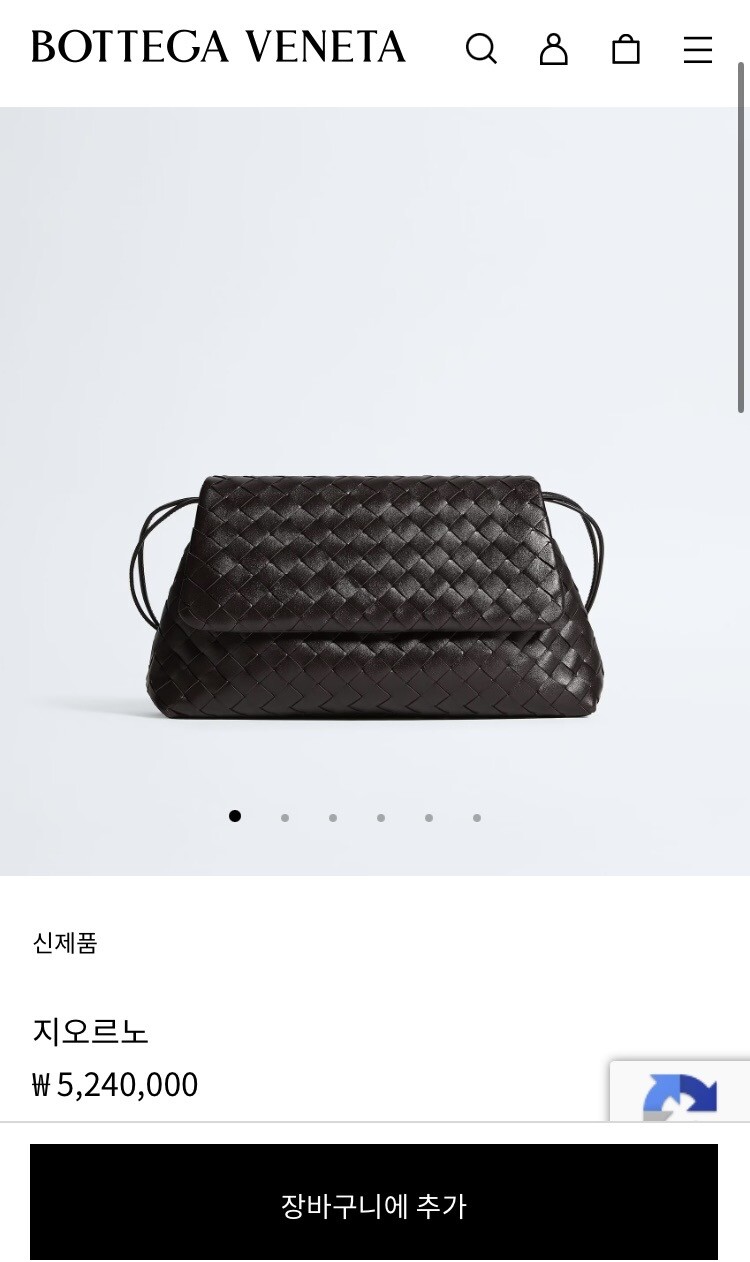Open the account profile icon
750x1262 pixels.
[x=553, y=48]
